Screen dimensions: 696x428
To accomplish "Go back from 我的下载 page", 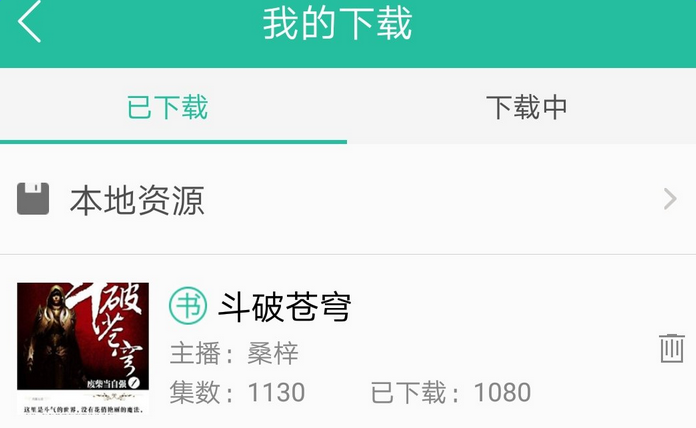I will point(30,21).
